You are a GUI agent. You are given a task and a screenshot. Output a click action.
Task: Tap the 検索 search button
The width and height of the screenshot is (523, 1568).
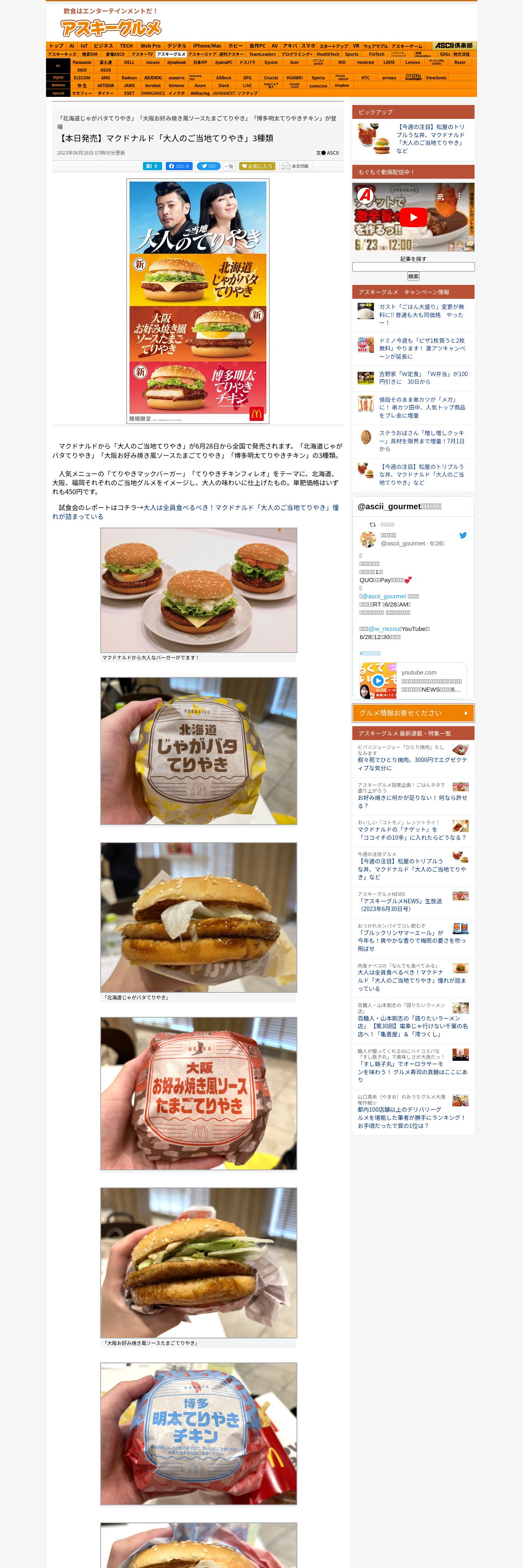point(413,276)
